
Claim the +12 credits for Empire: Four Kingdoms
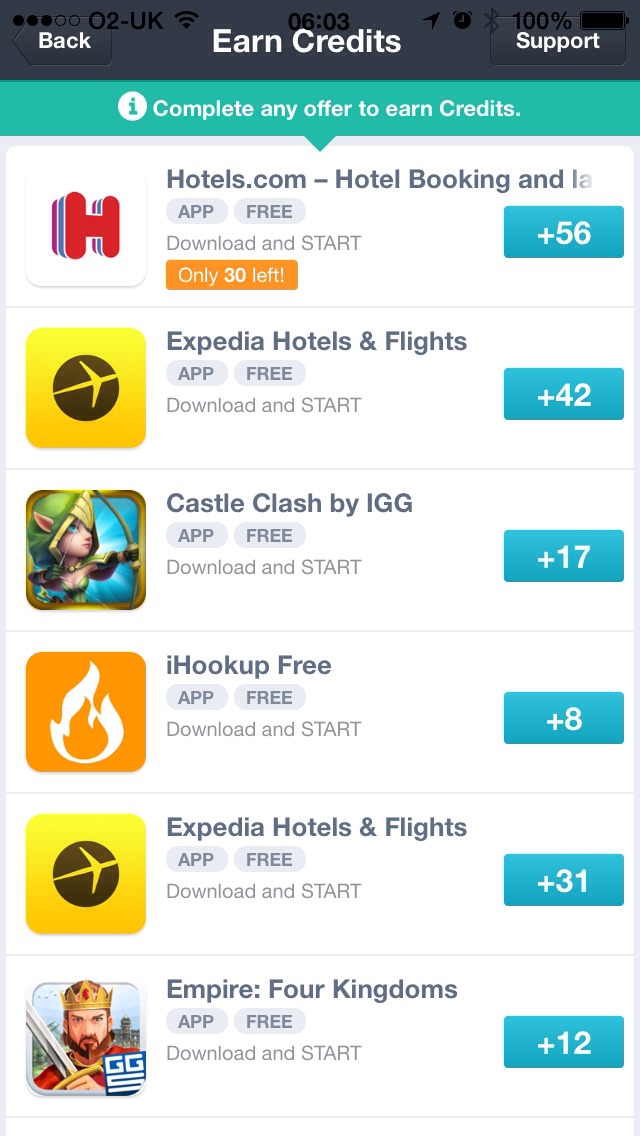tap(564, 1042)
